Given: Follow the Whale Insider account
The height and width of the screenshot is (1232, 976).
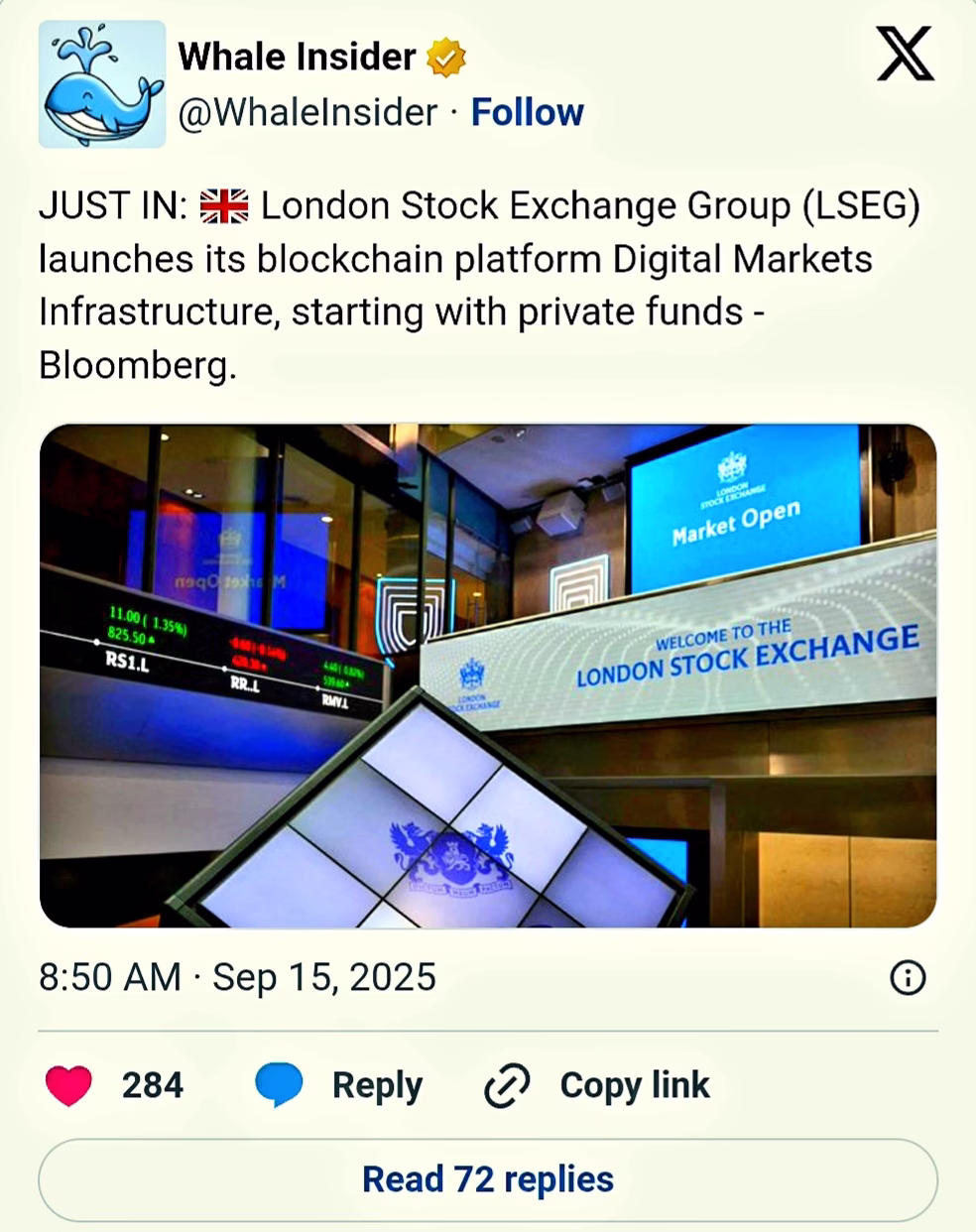Looking at the screenshot, I should [527, 113].
